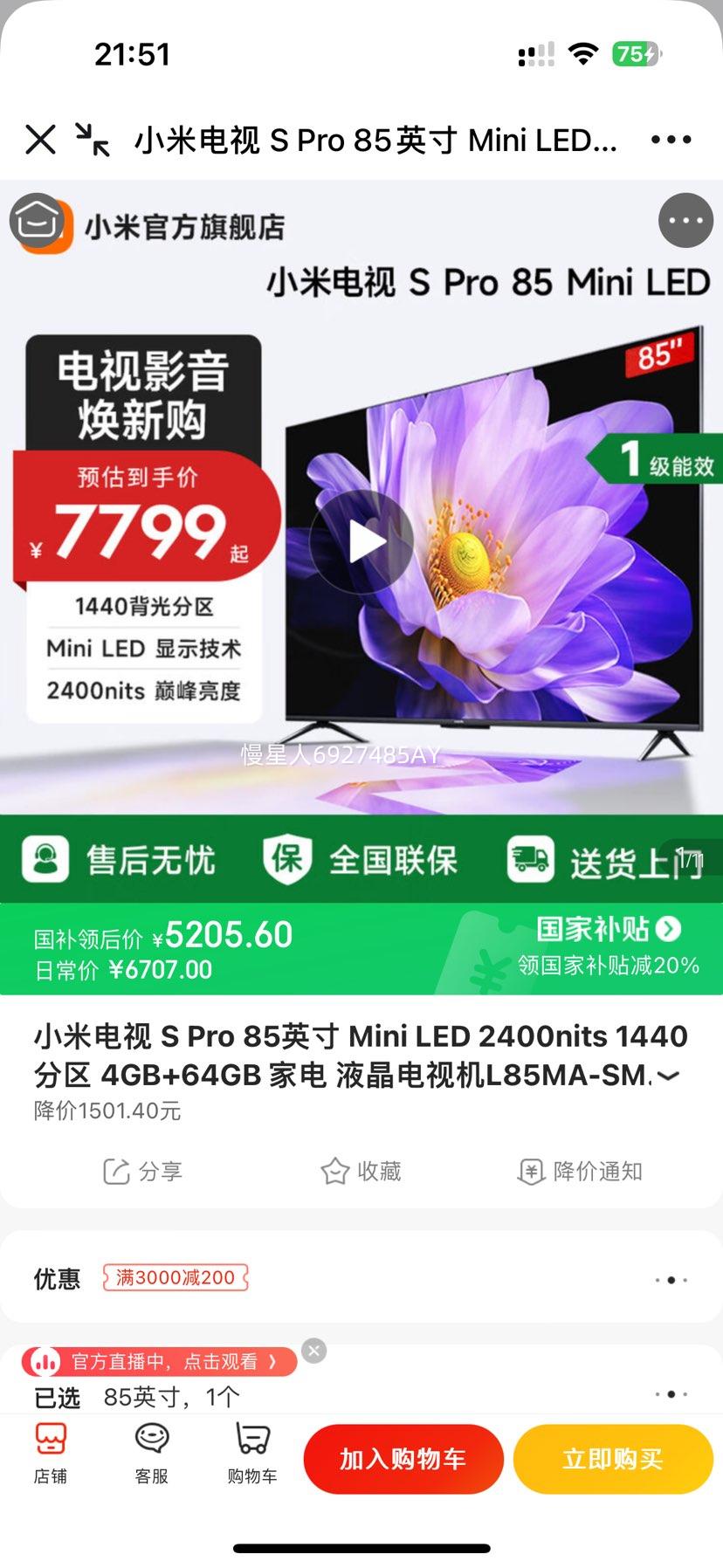Image resolution: width=723 pixels, height=1568 pixels.
Task: Favorite the product with the 收藏 star
Action: pyautogui.click(x=361, y=1172)
